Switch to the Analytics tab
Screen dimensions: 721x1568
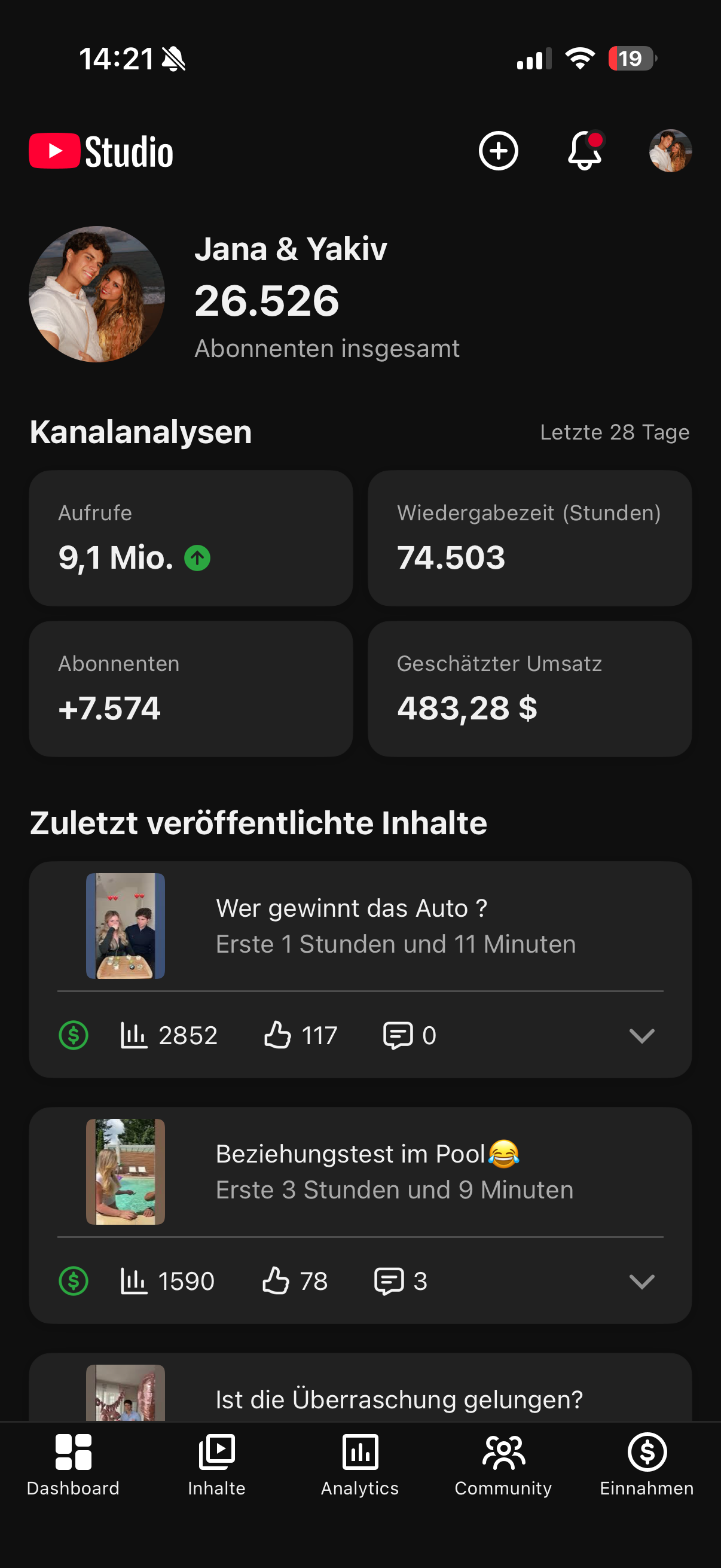360,1464
